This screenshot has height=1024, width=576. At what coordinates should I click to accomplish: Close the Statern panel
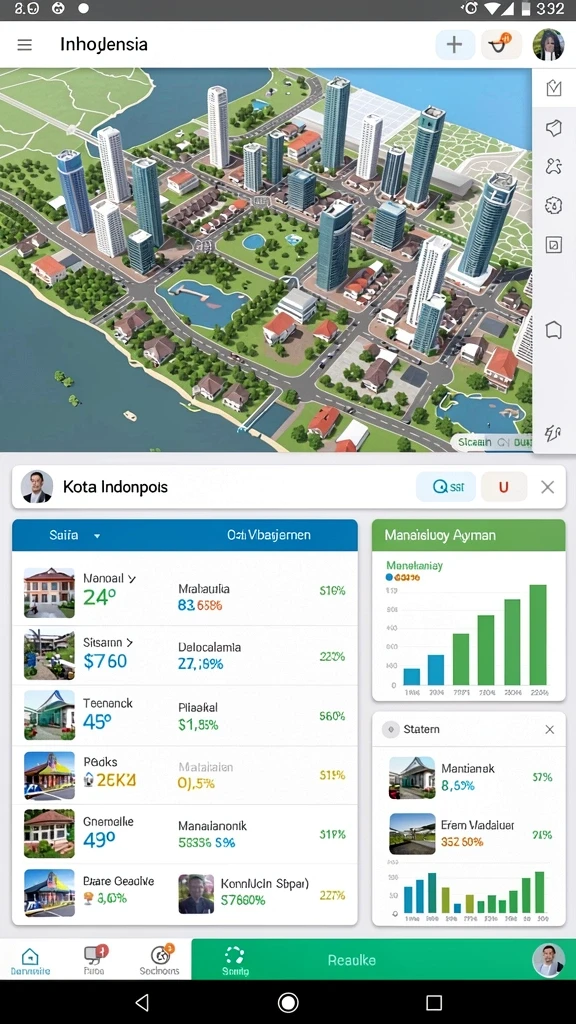550,729
